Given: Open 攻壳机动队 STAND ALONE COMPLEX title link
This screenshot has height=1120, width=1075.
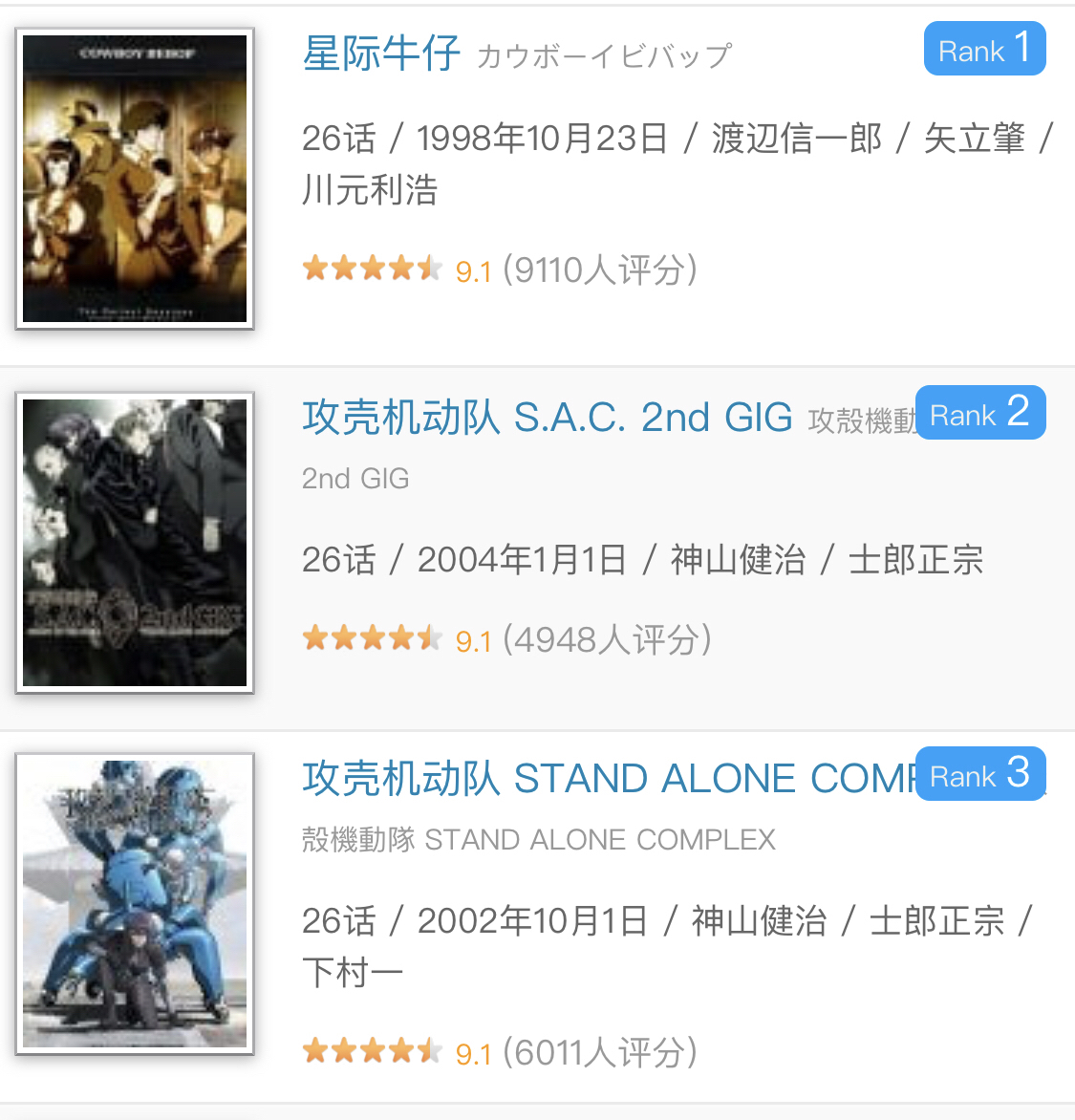Looking at the screenshot, I should tap(608, 779).
